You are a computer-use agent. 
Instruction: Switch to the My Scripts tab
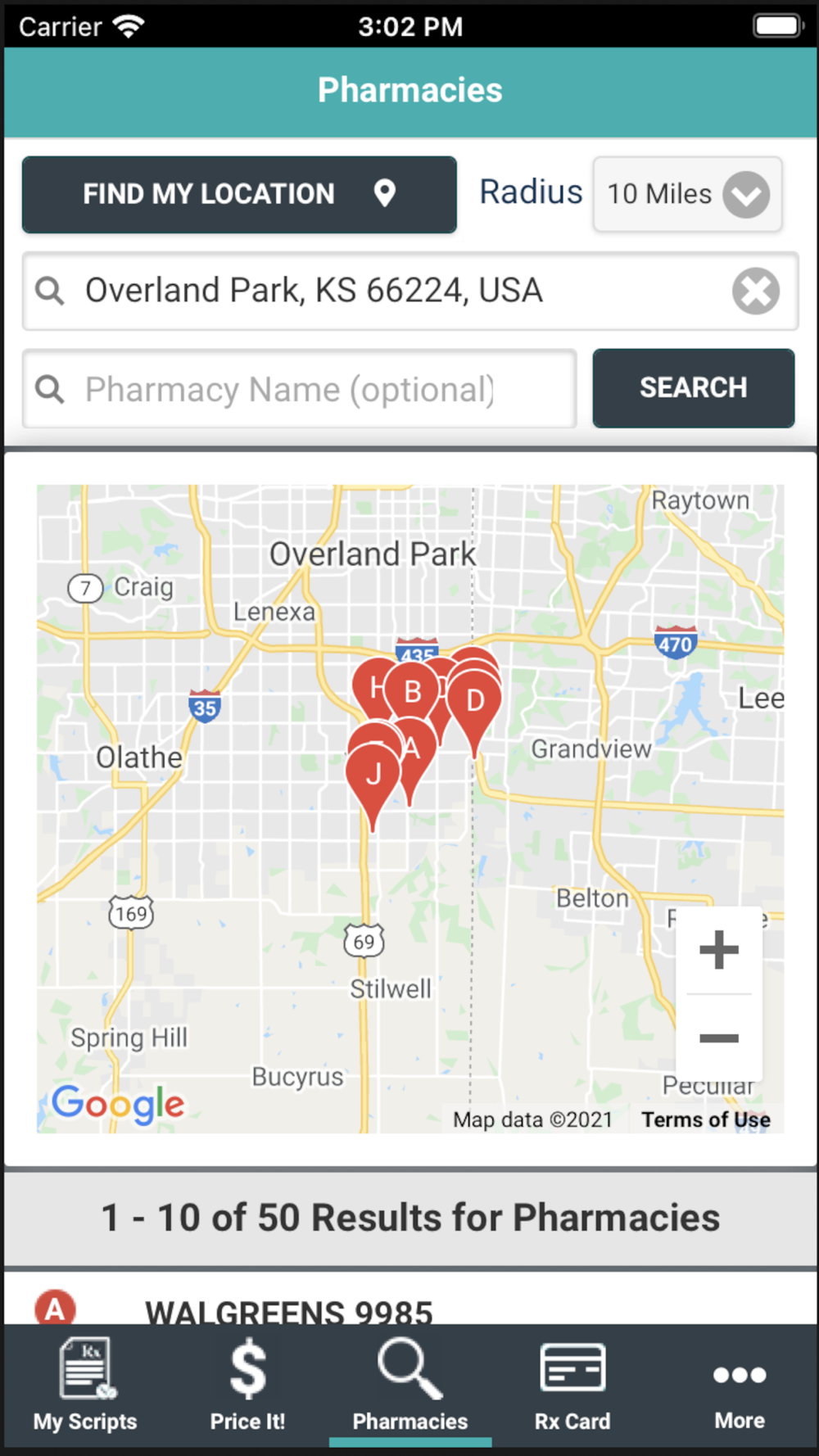click(x=85, y=1386)
